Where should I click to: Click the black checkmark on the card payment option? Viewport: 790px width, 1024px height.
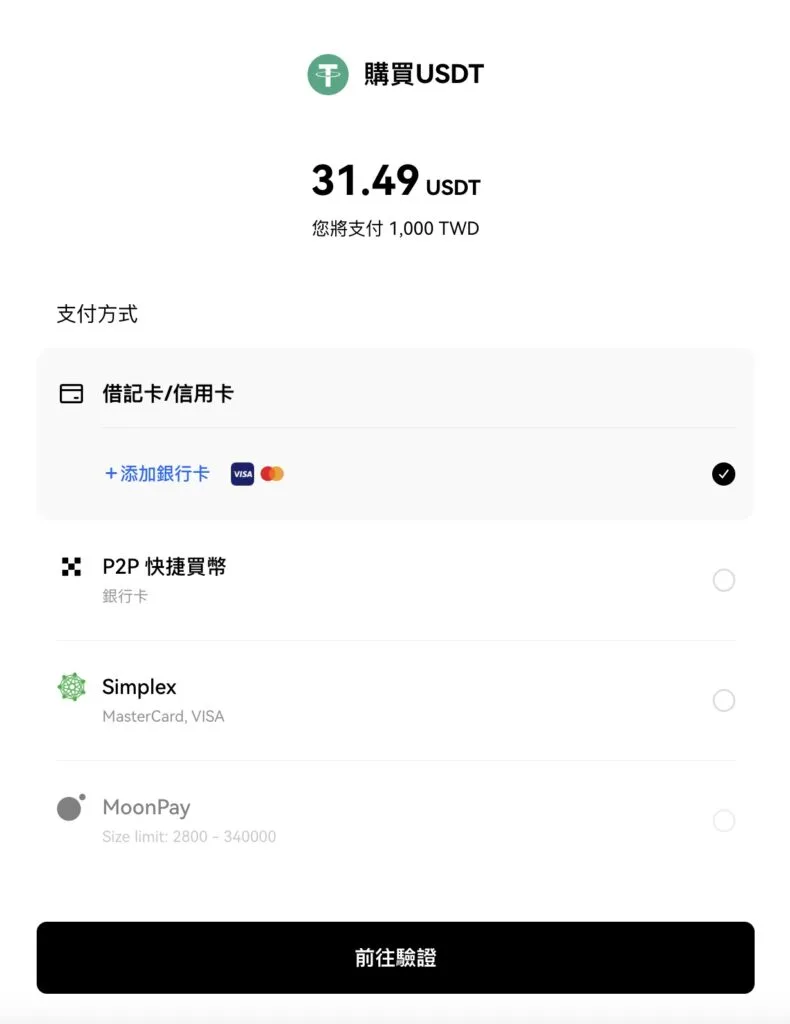tap(723, 474)
